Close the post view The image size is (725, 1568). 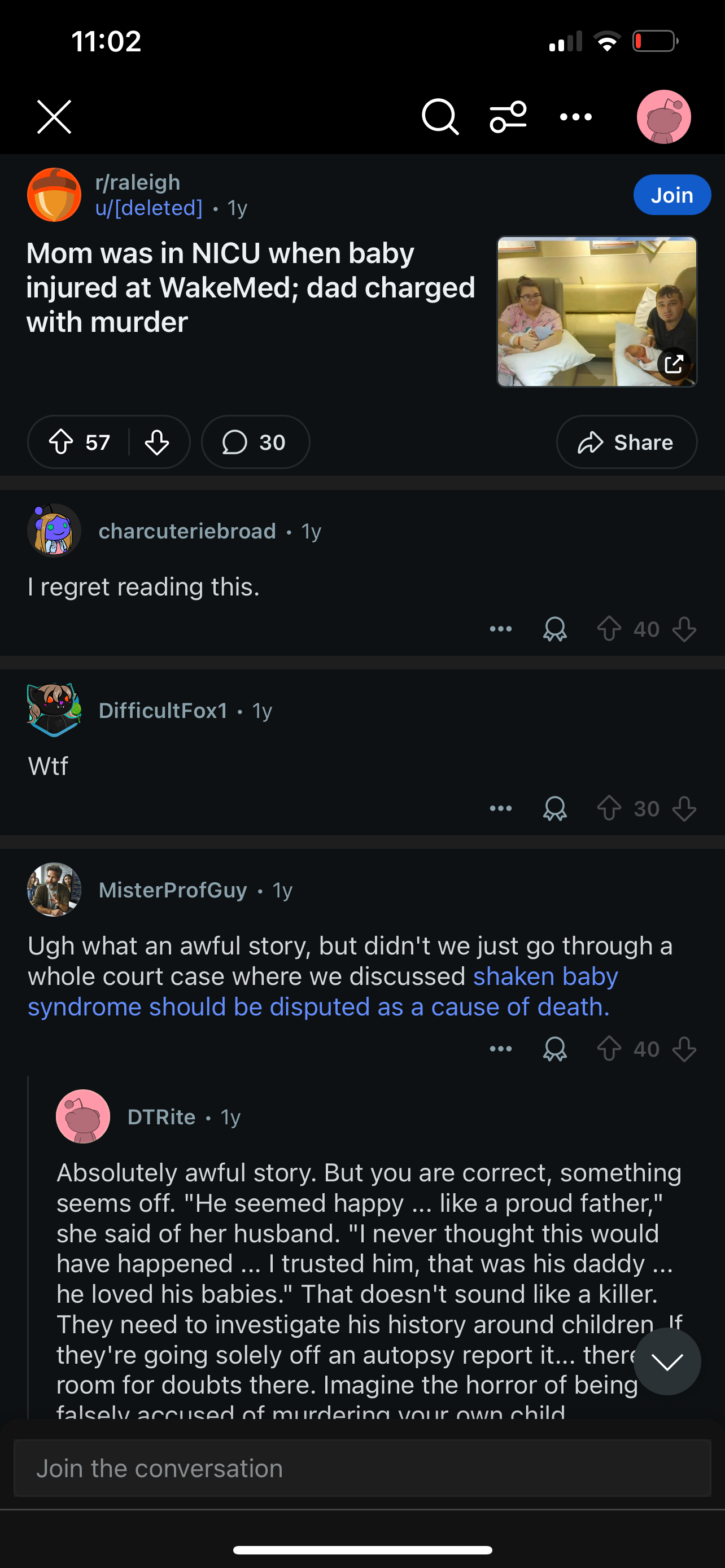54,116
